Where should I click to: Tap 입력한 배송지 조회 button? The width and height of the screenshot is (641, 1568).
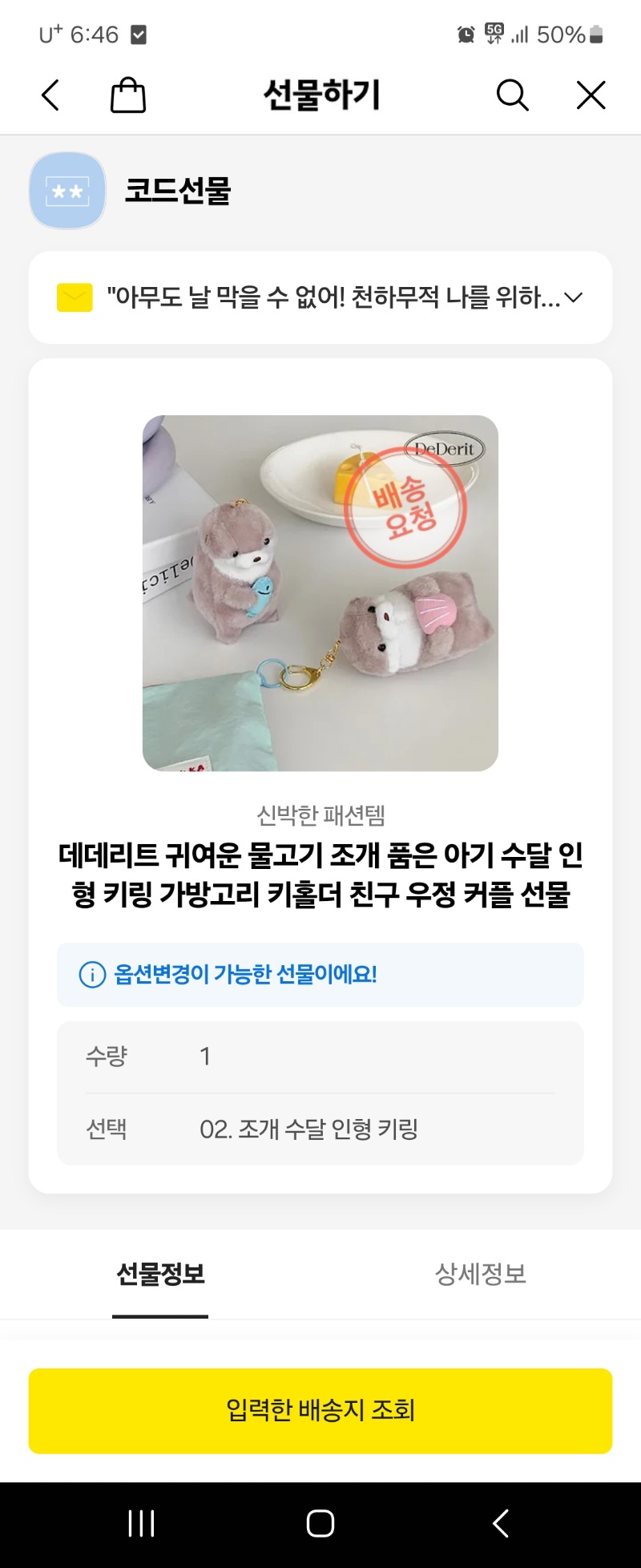coord(320,1410)
